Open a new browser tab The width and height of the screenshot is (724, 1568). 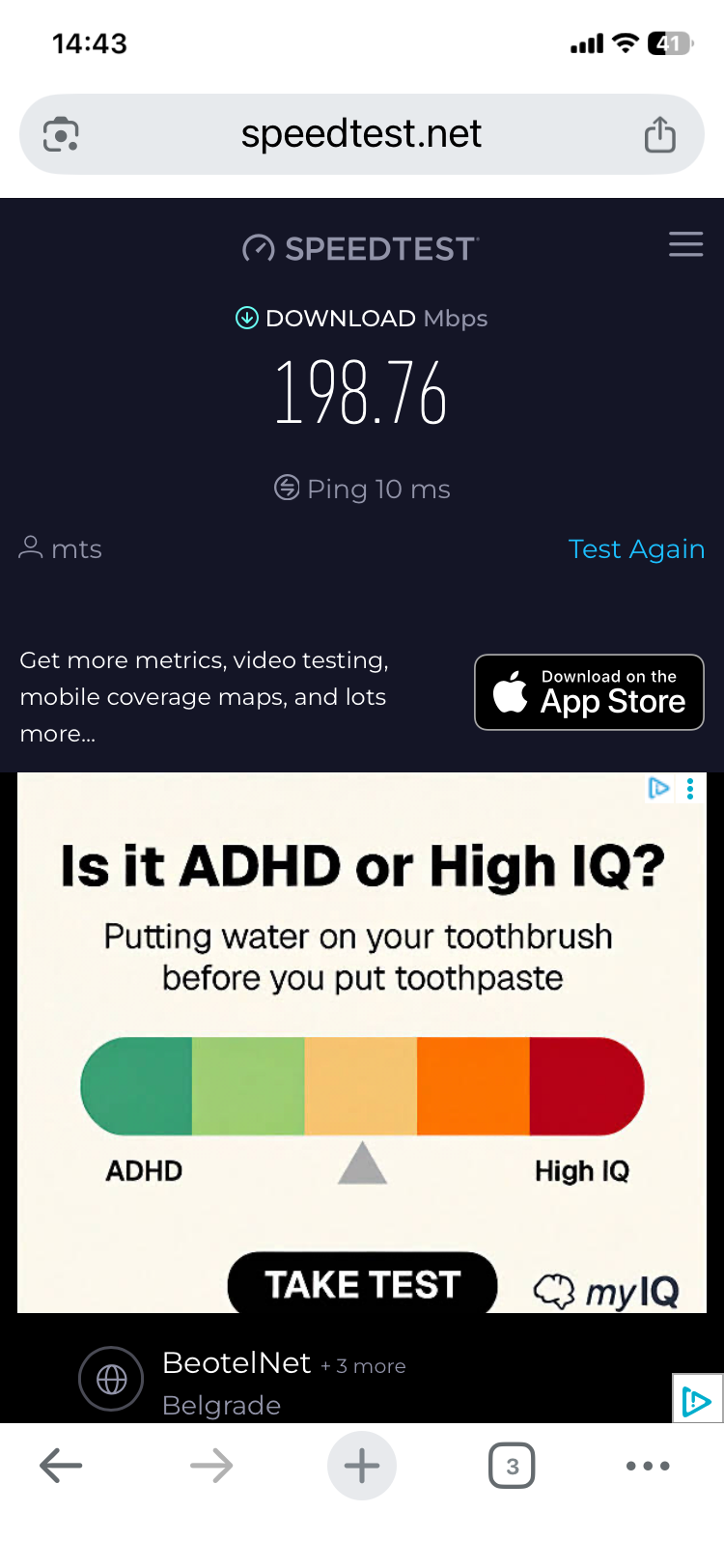pos(362,1466)
